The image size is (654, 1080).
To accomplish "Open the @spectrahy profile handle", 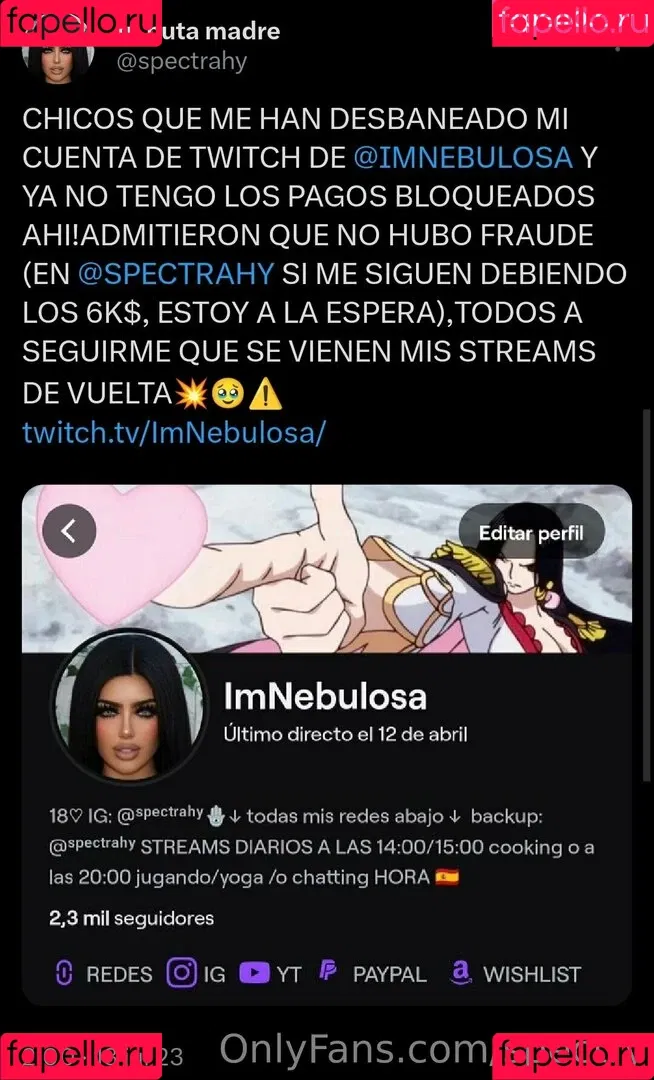I will click(x=182, y=61).
